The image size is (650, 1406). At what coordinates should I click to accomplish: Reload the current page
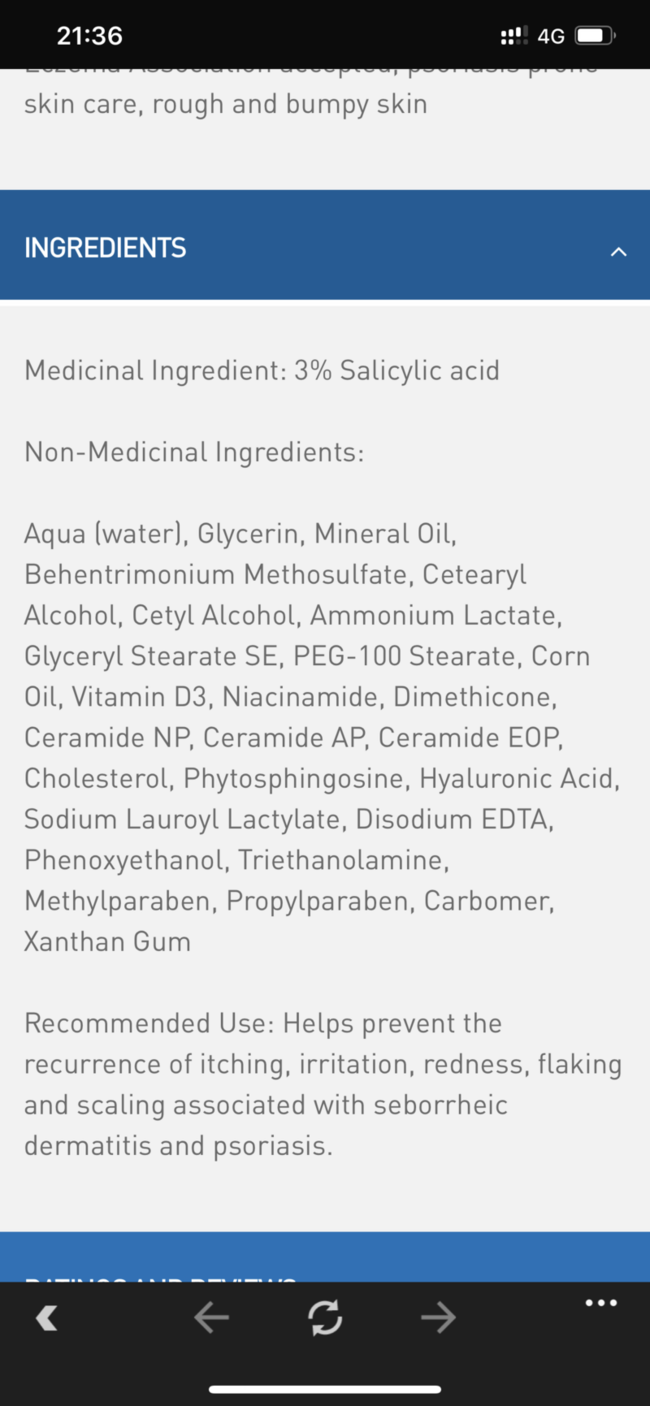point(325,1318)
